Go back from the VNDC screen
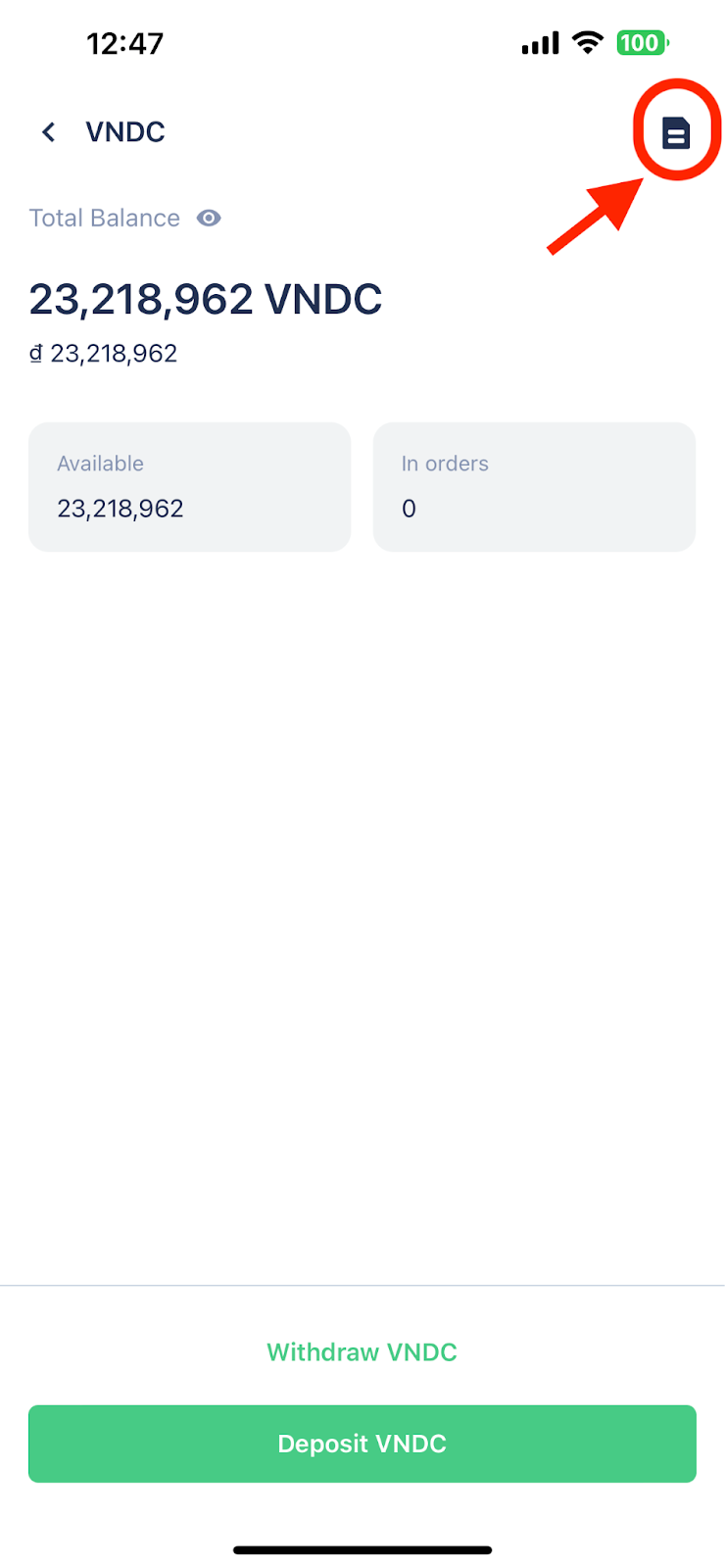 pyautogui.click(x=48, y=132)
